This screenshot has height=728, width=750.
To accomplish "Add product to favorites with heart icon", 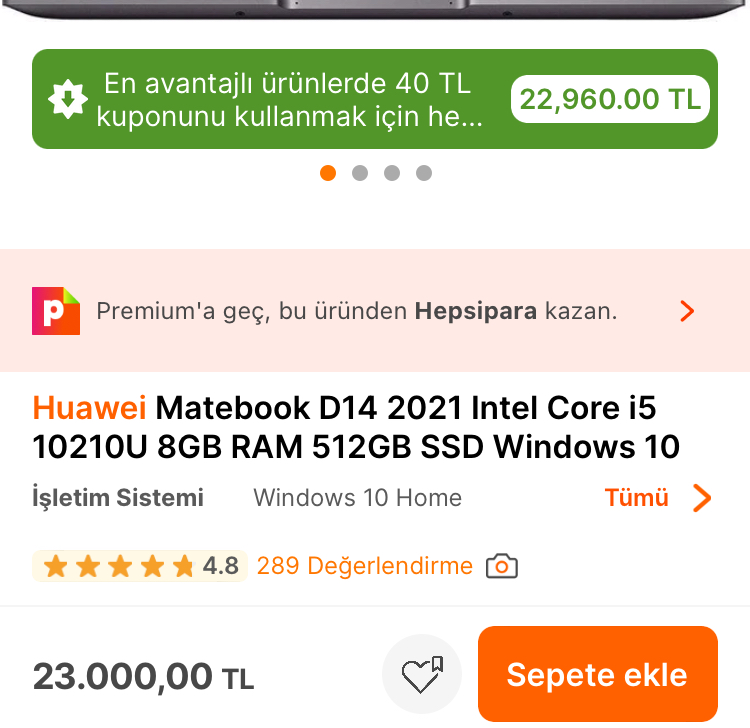I will [x=422, y=675].
